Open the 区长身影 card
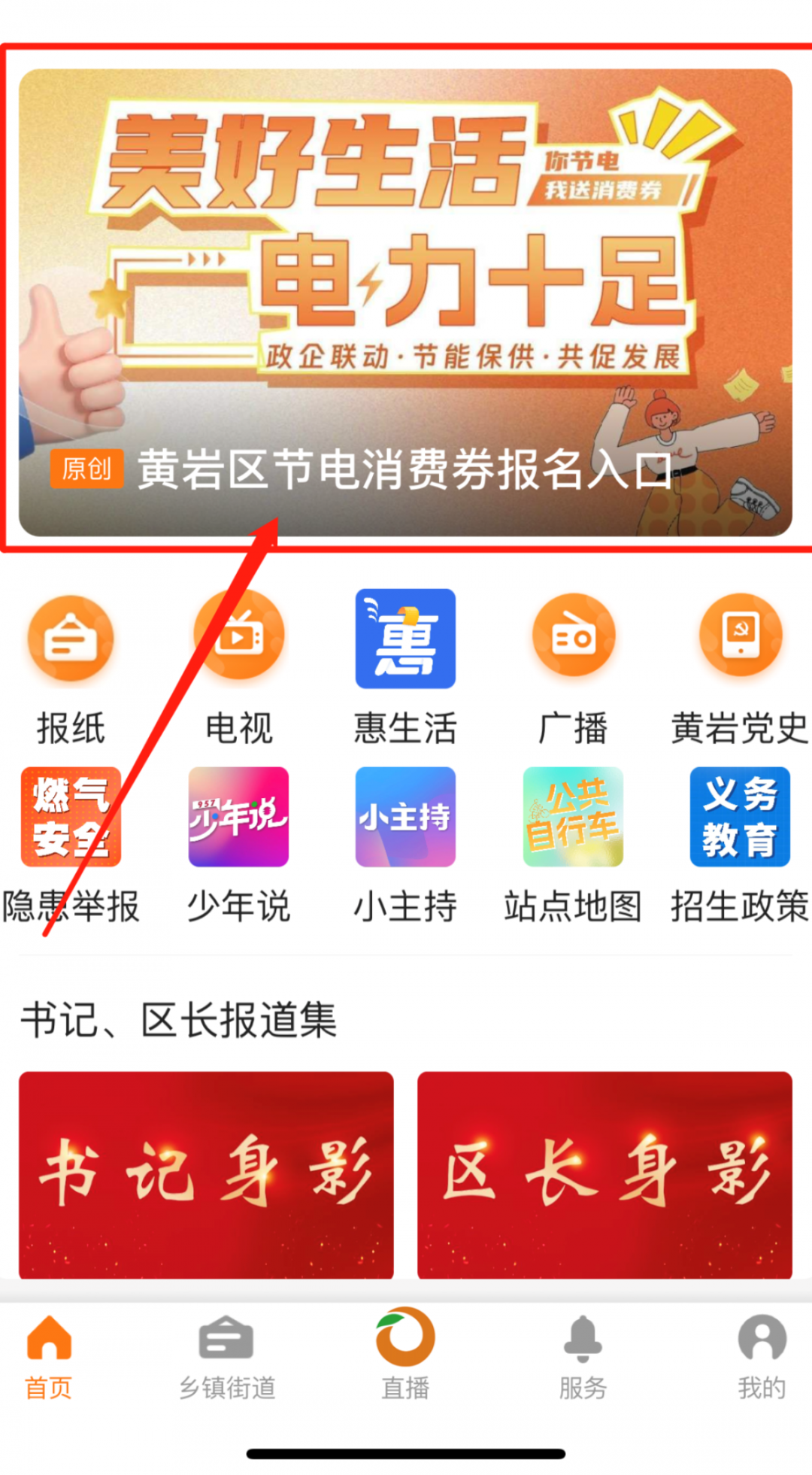Image resolution: width=812 pixels, height=1475 pixels. click(604, 1174)
